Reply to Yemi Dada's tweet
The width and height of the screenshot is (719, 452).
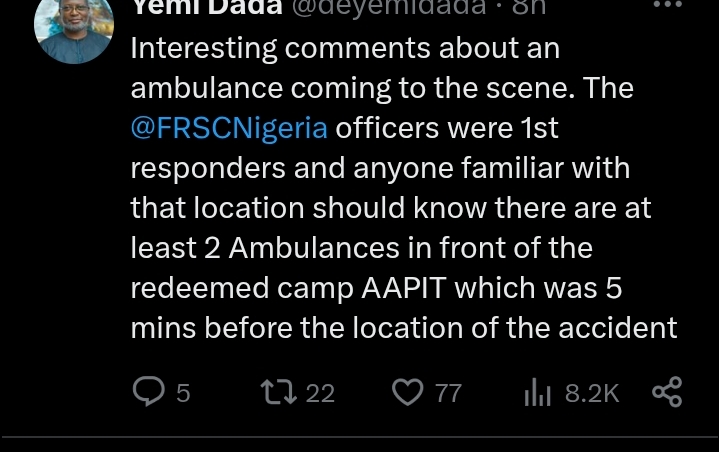point(149,392)
